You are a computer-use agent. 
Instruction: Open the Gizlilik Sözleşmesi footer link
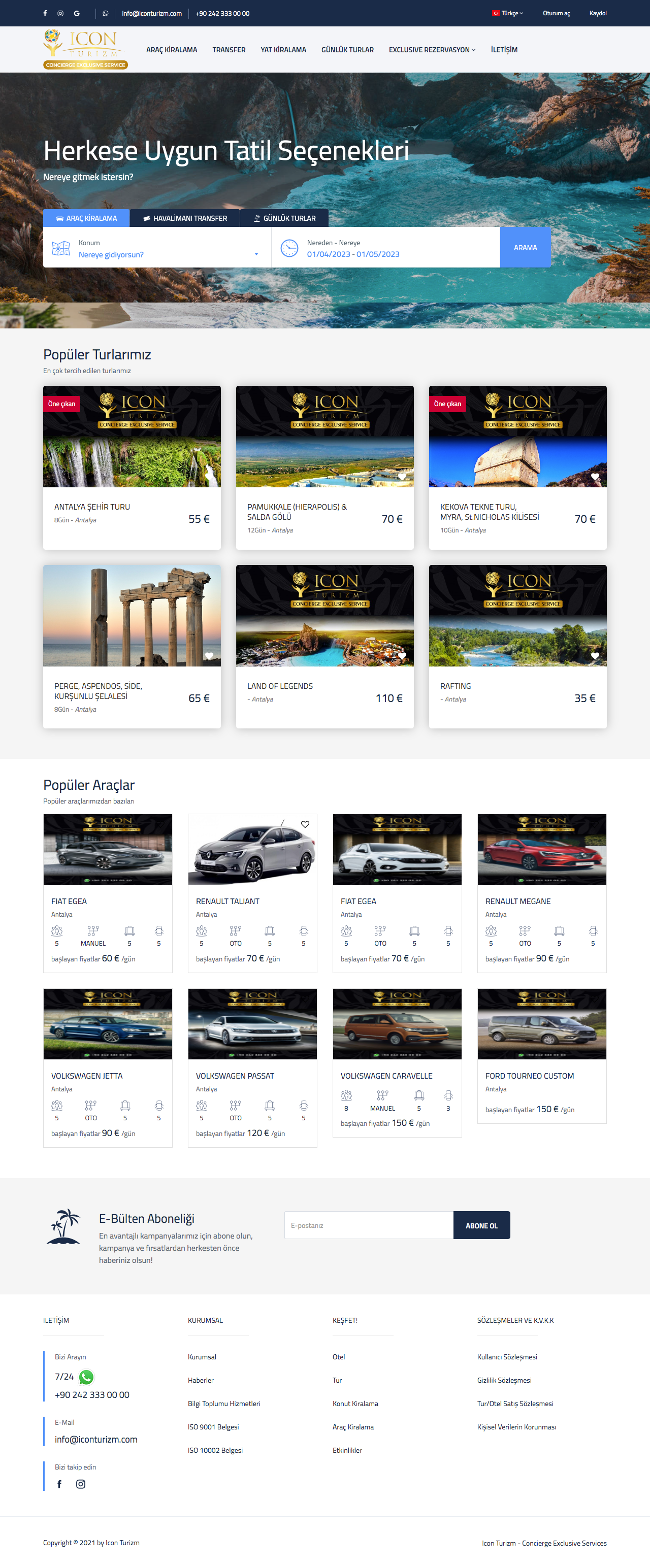pos(504,1380)
